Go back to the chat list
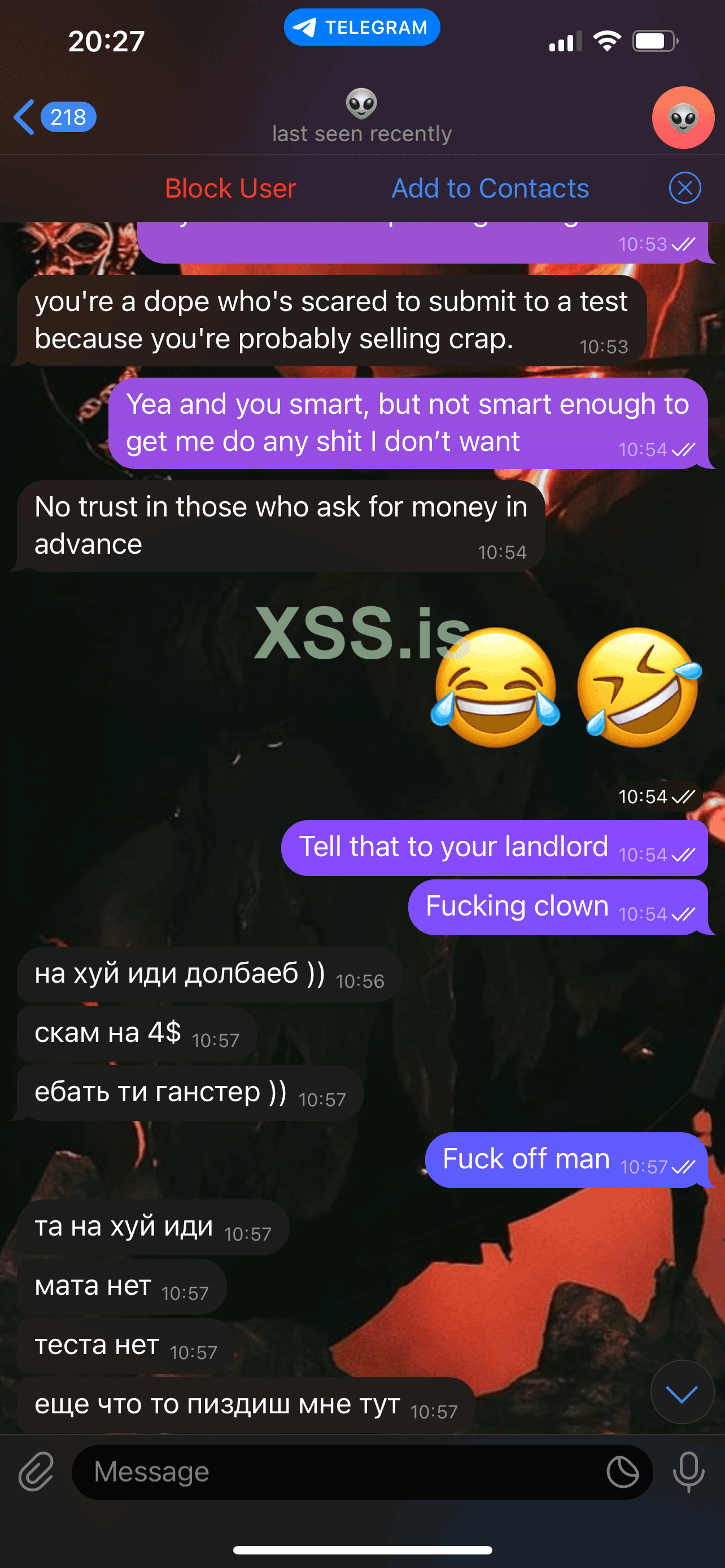 pos(54,117)
